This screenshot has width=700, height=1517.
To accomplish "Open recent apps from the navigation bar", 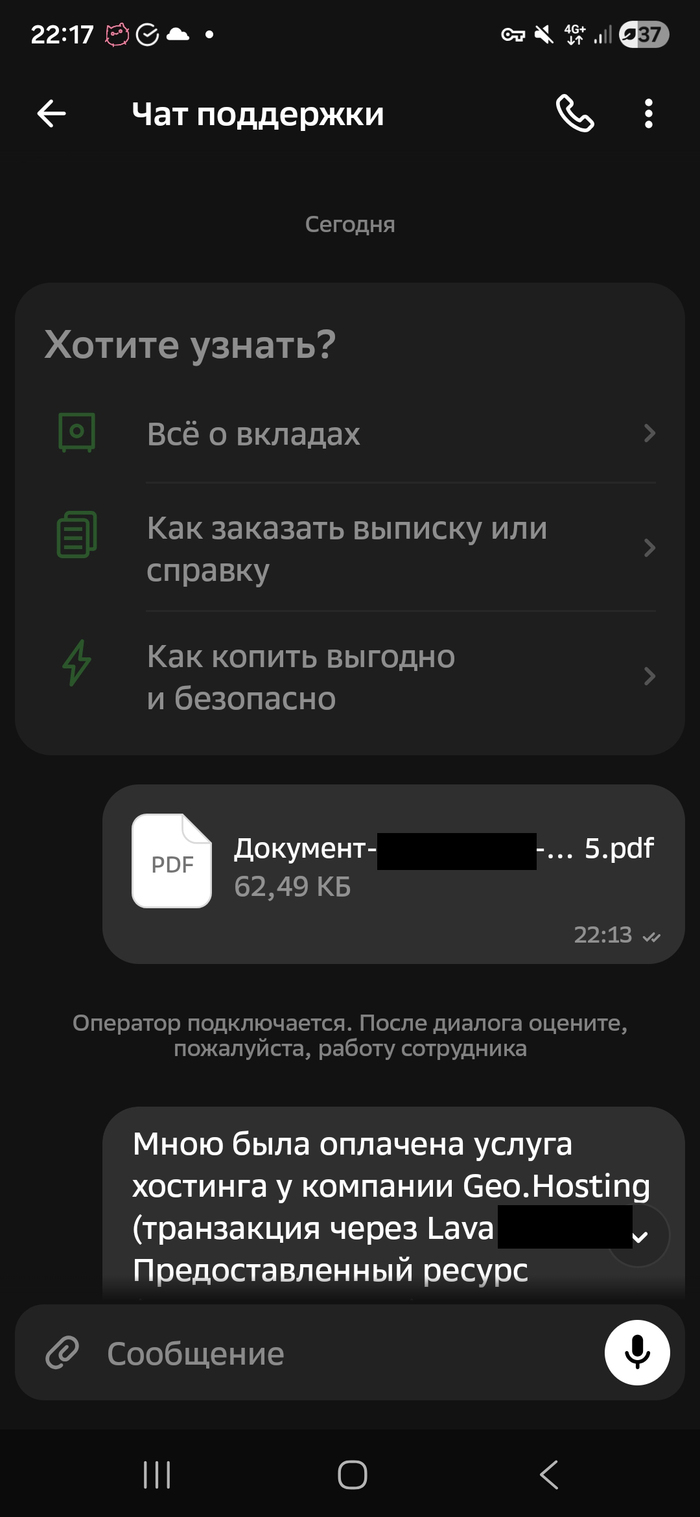I will tap(157, 1474).
